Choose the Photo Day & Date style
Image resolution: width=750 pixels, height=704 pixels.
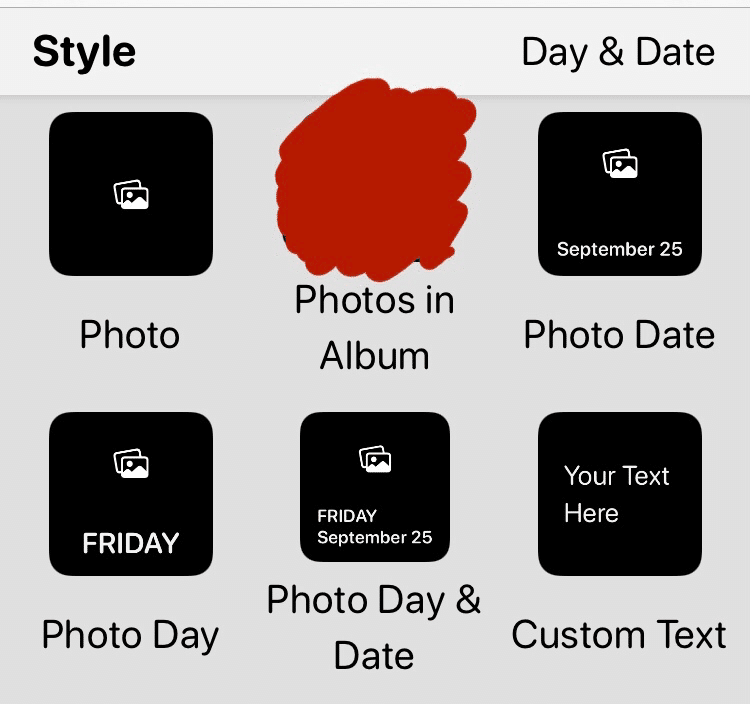[x=375, y=487]
